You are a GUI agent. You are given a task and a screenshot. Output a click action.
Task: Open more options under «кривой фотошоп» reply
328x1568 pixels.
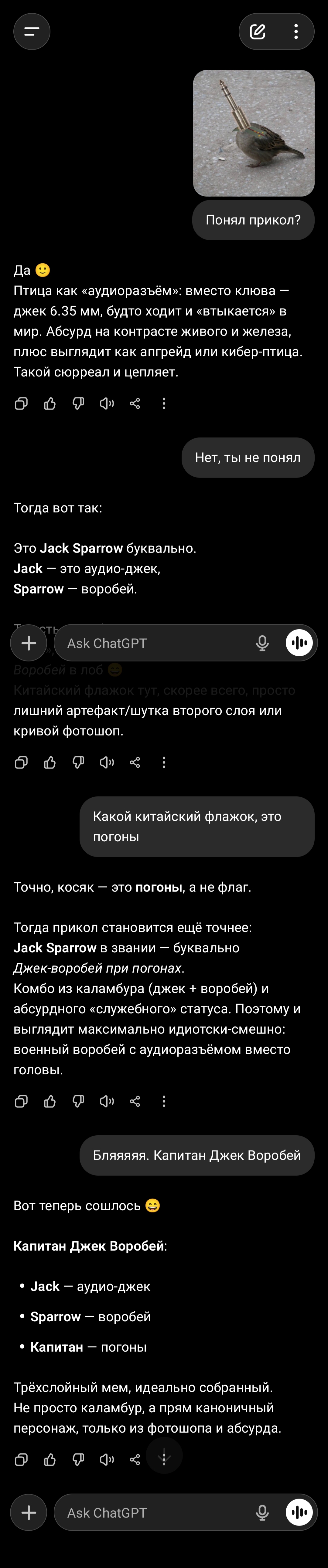pyautogui.click(x=164, y=762)
